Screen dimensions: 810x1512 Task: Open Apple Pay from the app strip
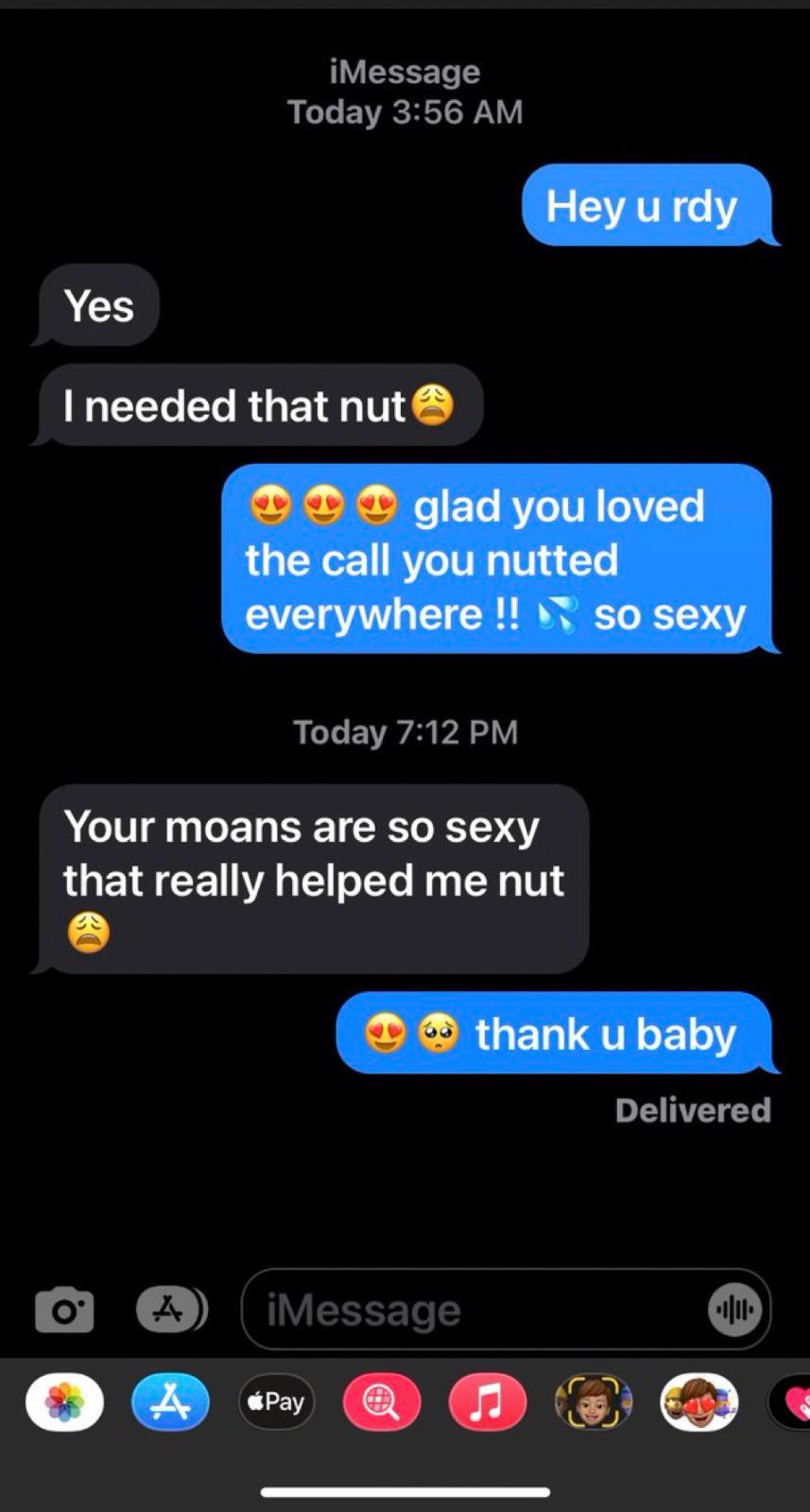[276, 1402]
